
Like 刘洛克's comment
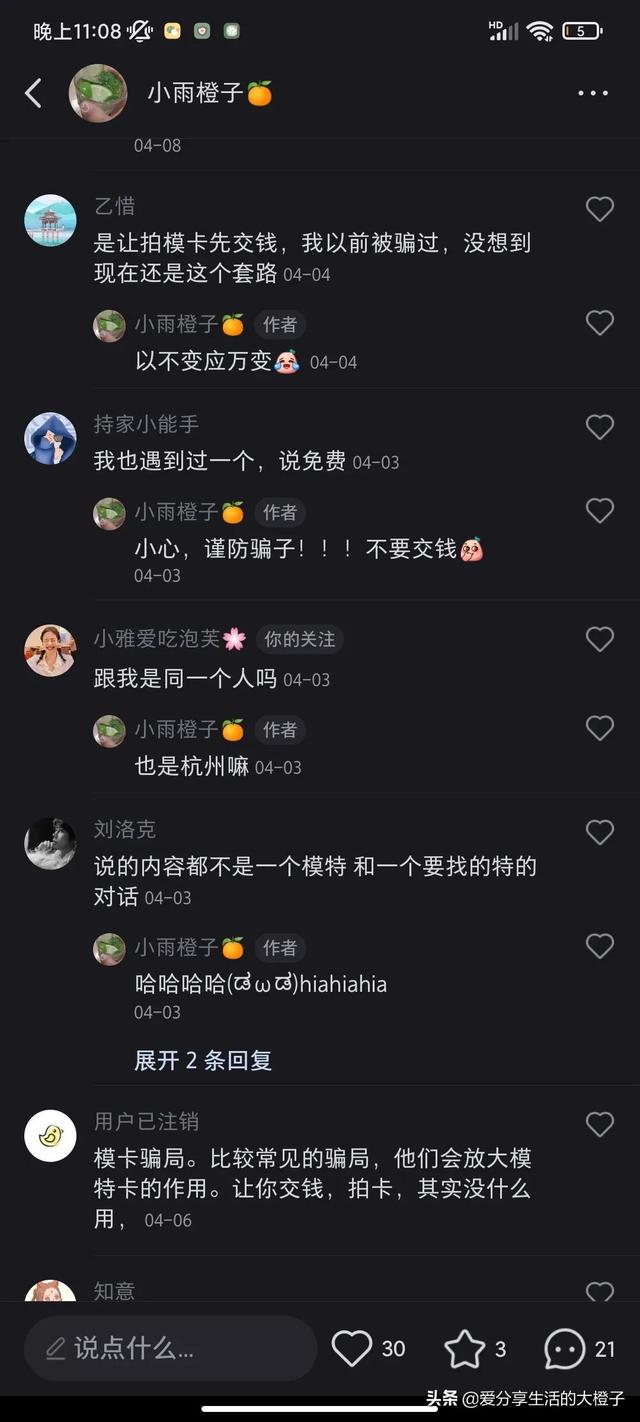[599, 832]
